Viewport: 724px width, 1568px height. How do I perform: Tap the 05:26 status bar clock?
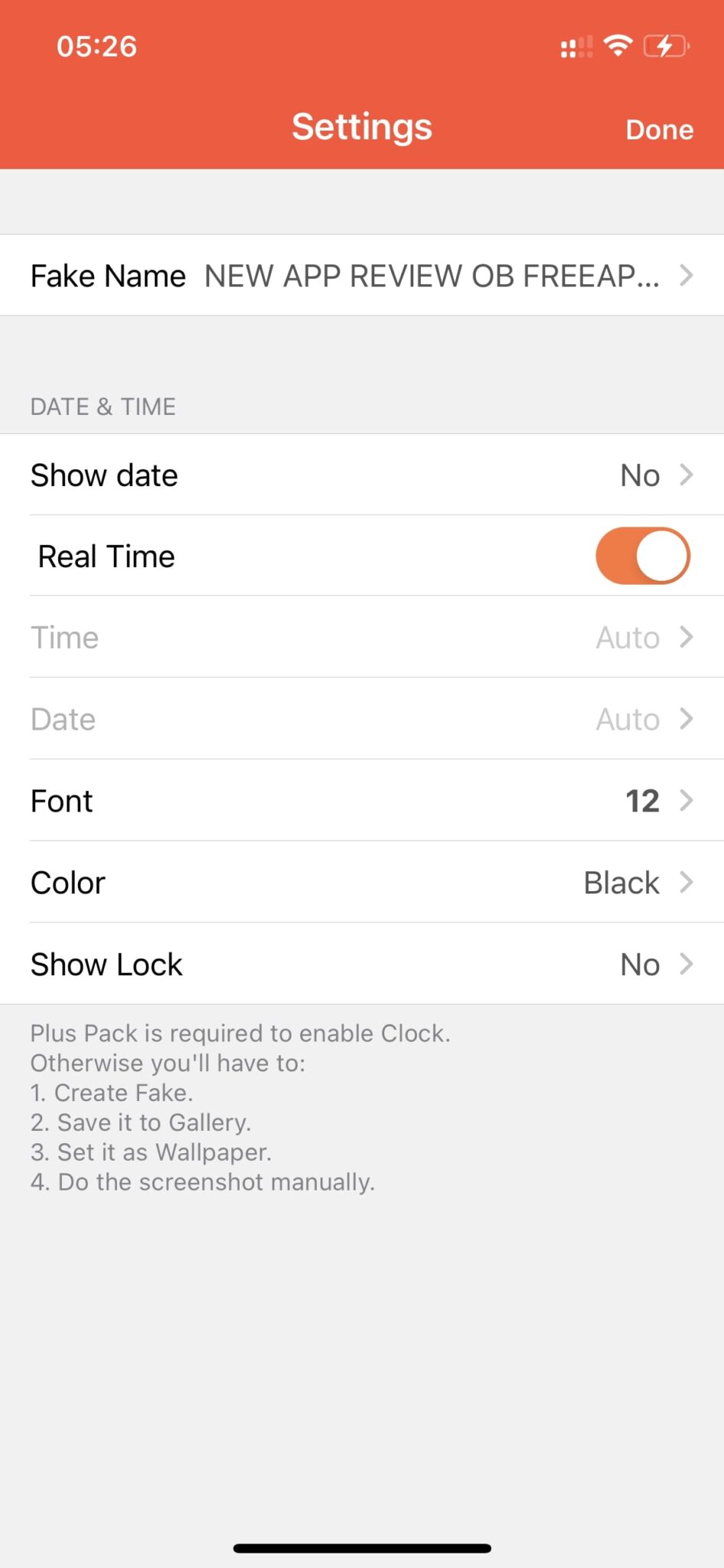click(94, 46)
